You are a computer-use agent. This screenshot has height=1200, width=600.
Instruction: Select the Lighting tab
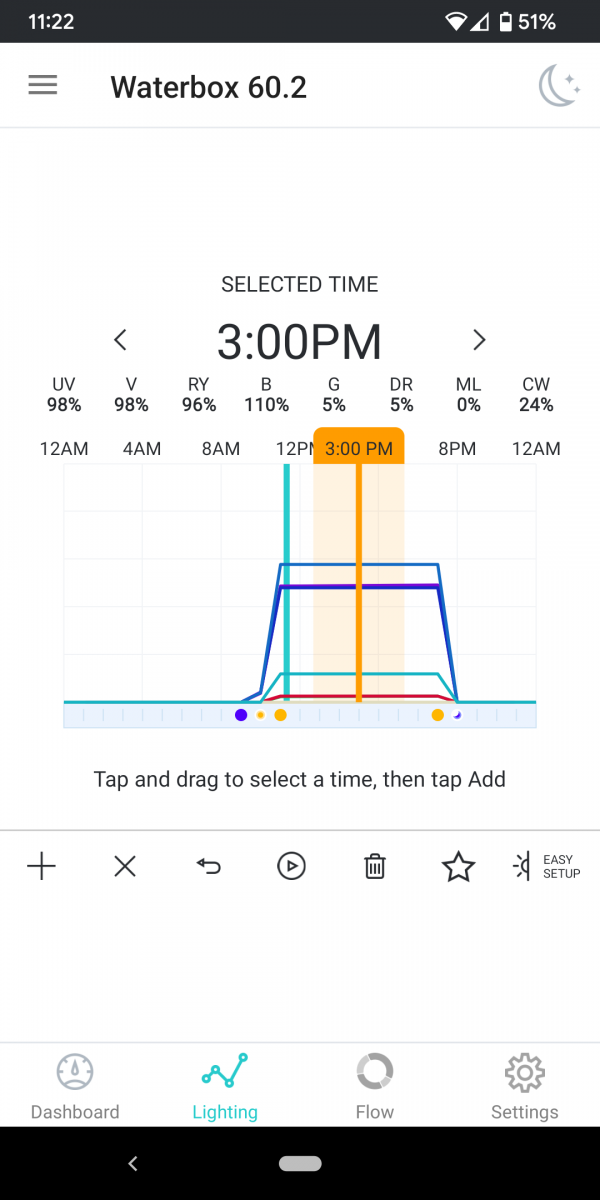[225, 1087]
